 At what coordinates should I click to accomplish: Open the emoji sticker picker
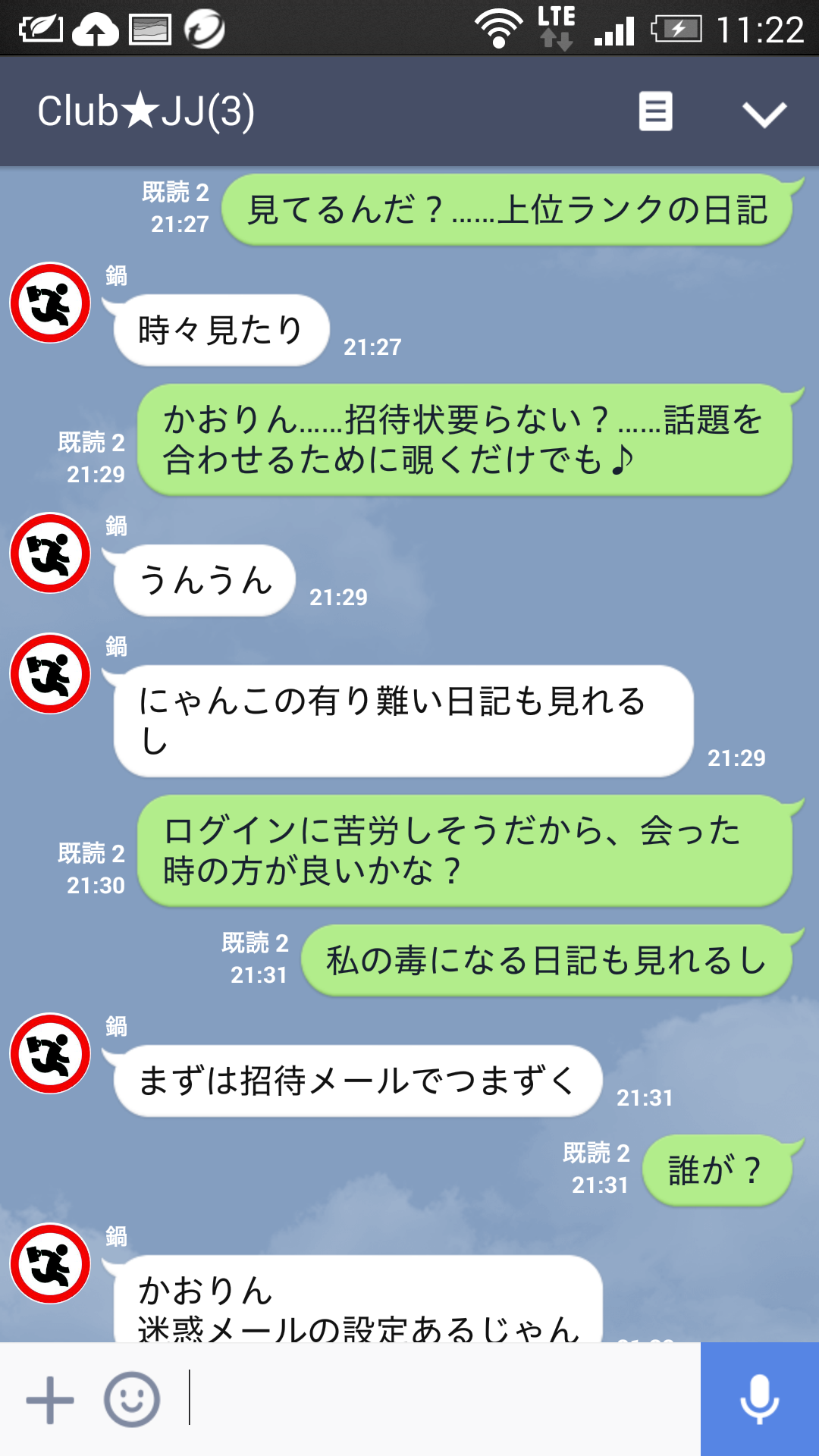coord(132,1400)
